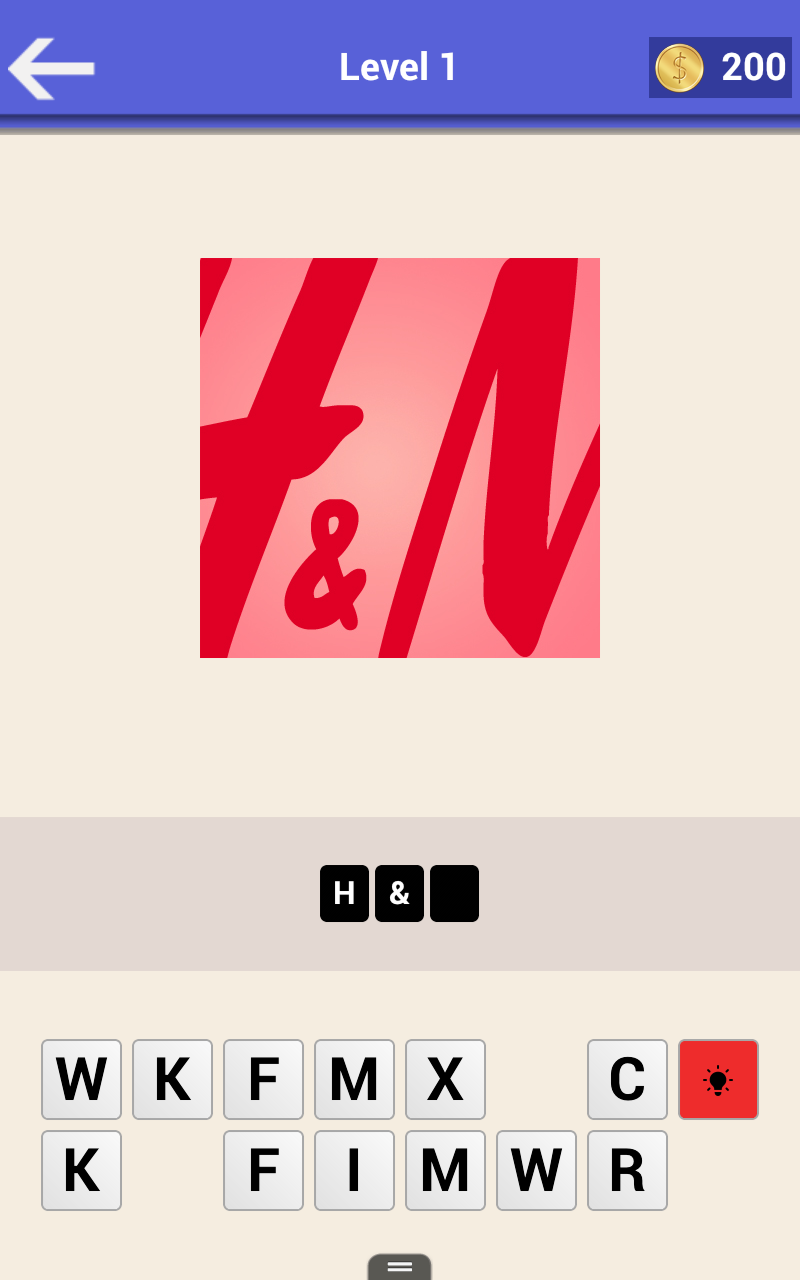
Task: Pick the letter C tile
Action: (627, 1079)
